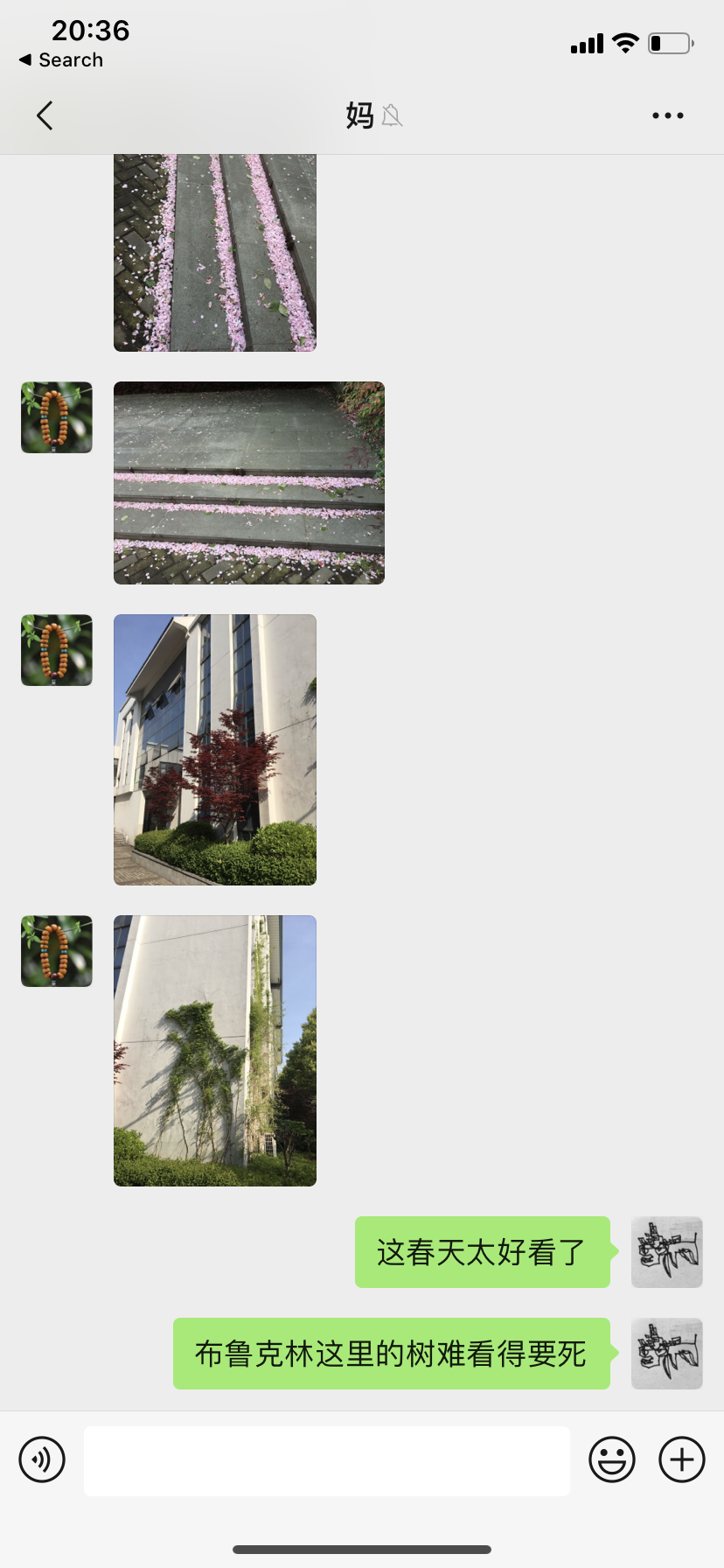
Task: Go back to the chat list
Action: 45,115
